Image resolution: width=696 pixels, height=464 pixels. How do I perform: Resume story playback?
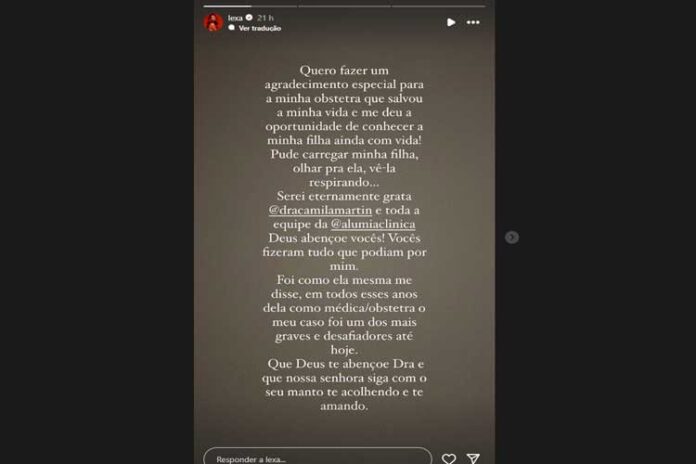(x=451, y=22)
